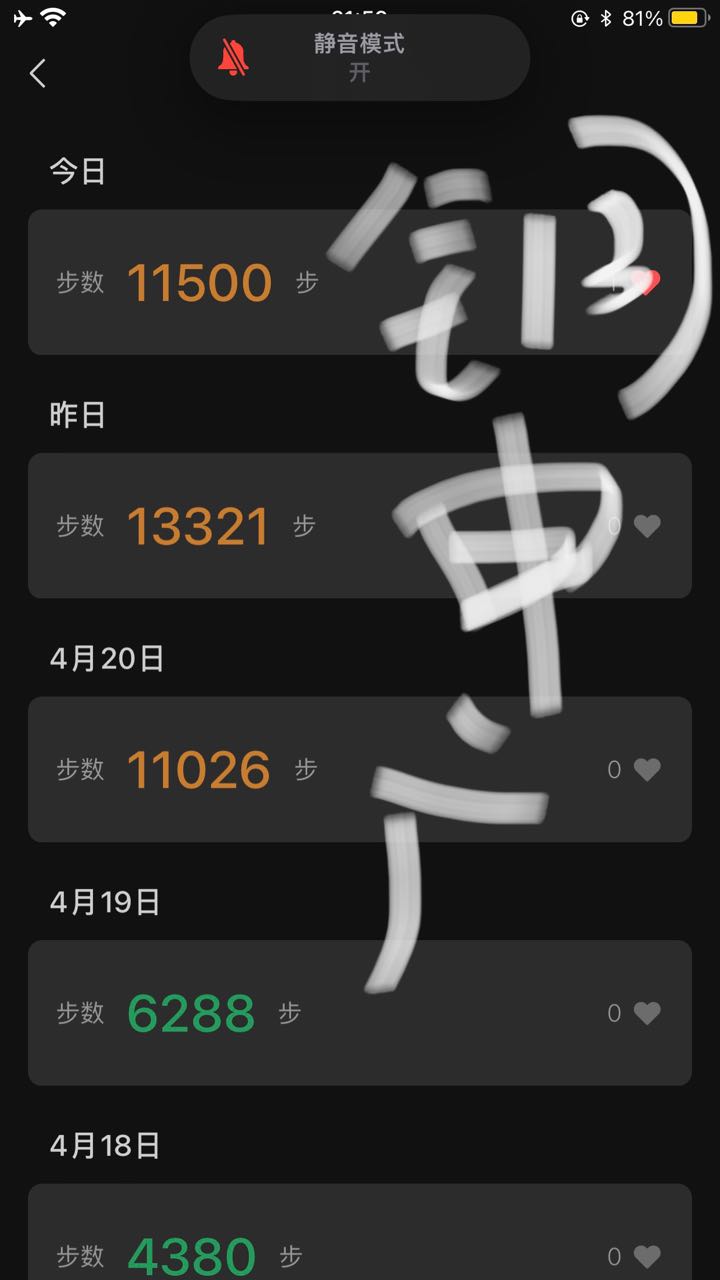Like the 4380 steps record

(648, 1256)
